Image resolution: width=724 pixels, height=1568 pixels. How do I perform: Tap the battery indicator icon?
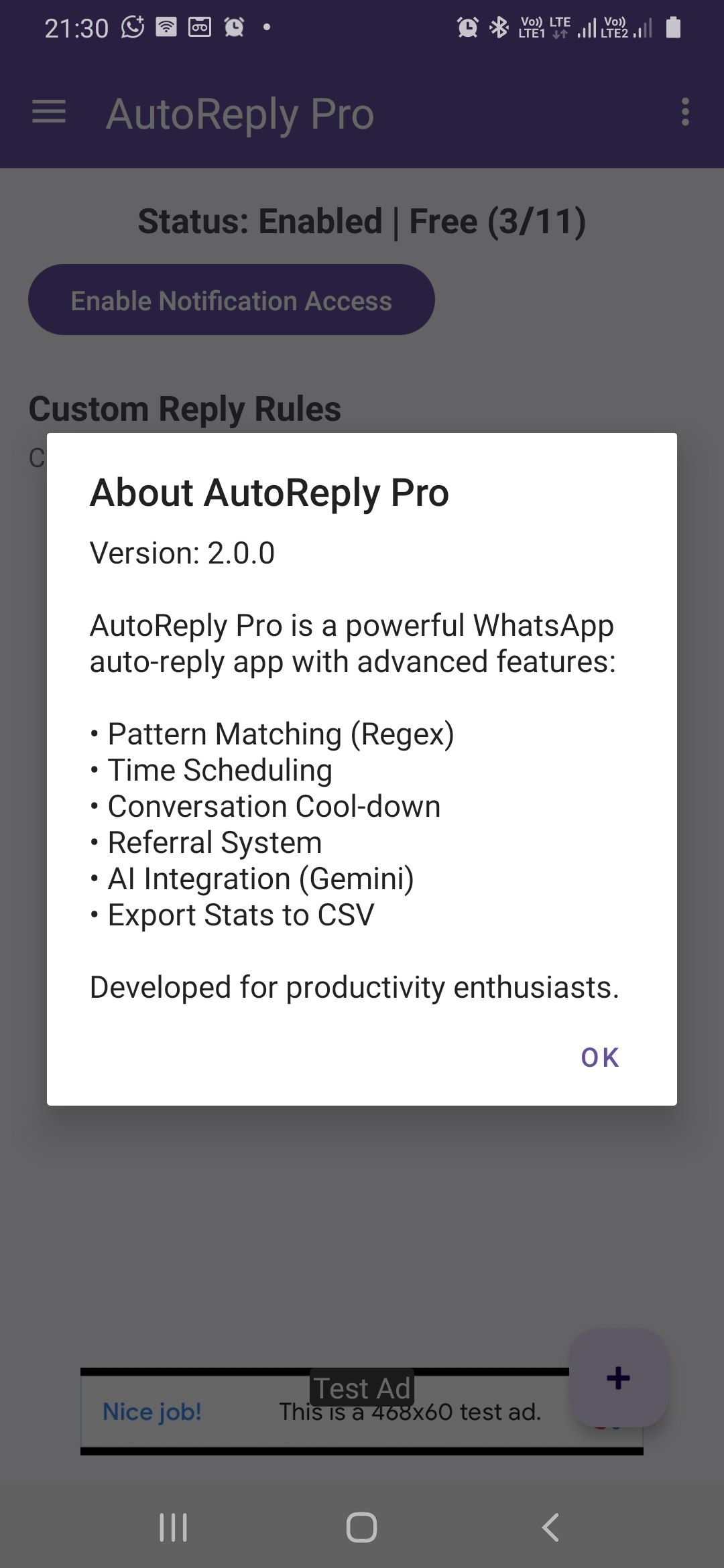pyautogui.click(x=673, y=27)
